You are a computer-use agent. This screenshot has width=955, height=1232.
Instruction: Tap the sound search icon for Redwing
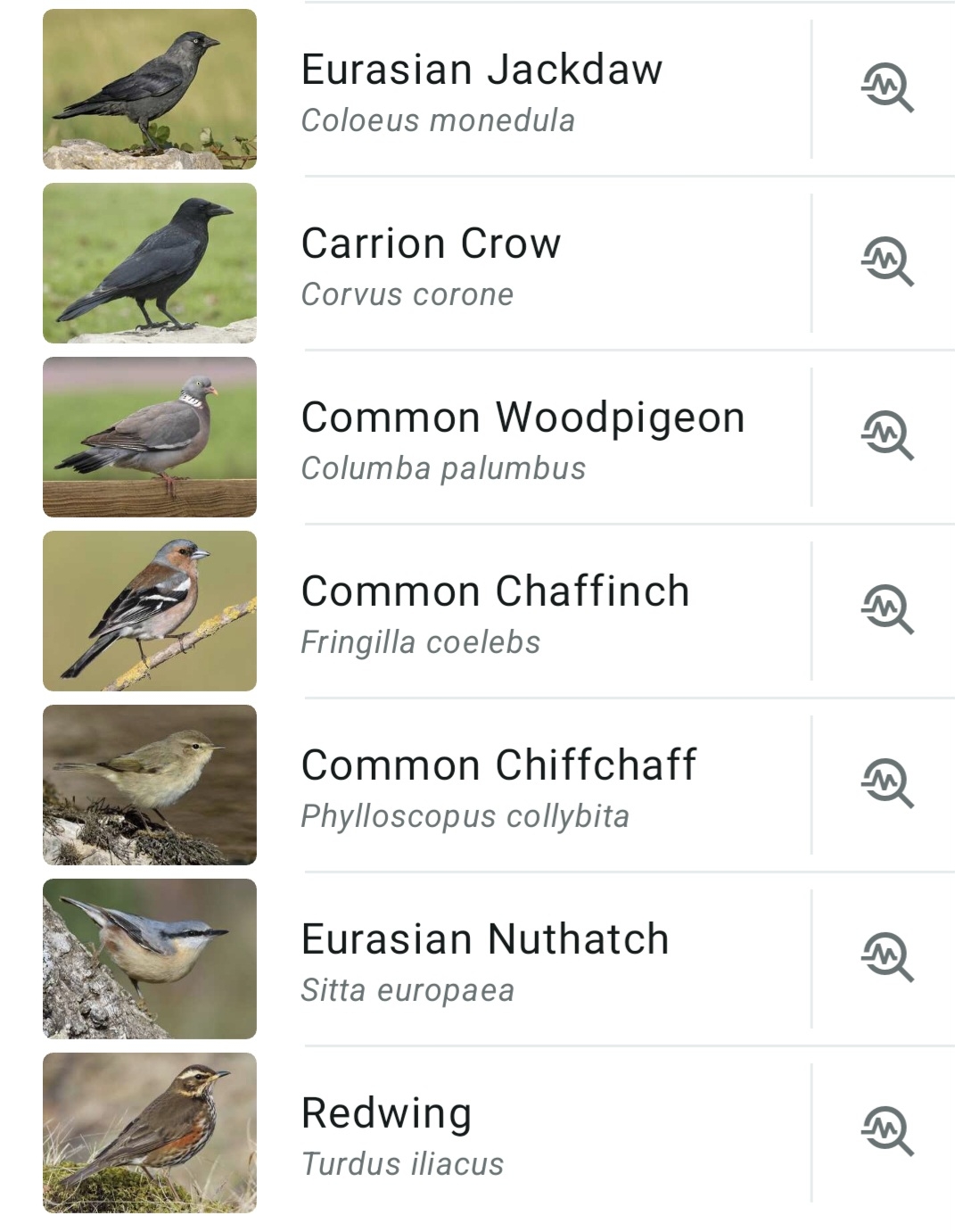click(886, 1132)
